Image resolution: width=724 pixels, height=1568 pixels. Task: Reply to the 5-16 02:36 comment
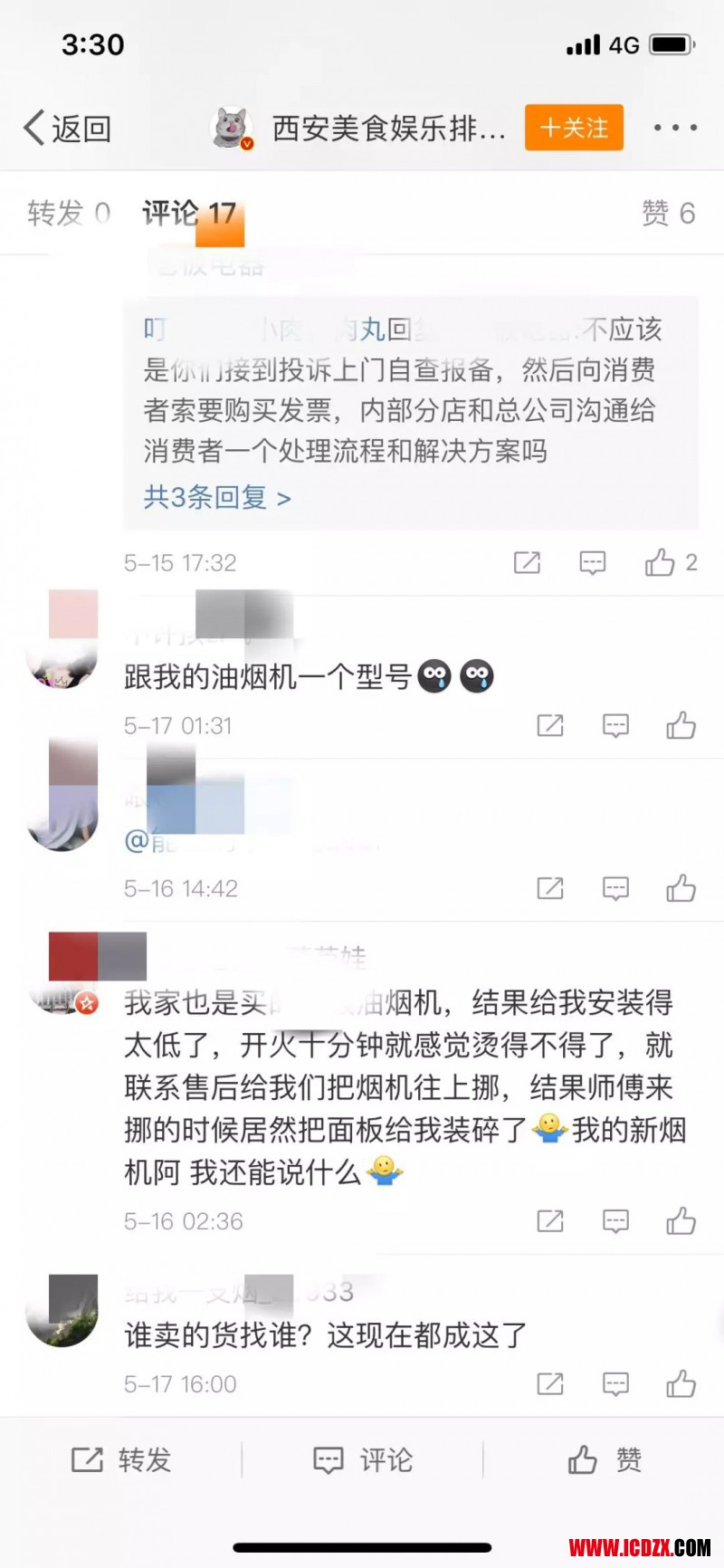click(x=615, y=1222)
